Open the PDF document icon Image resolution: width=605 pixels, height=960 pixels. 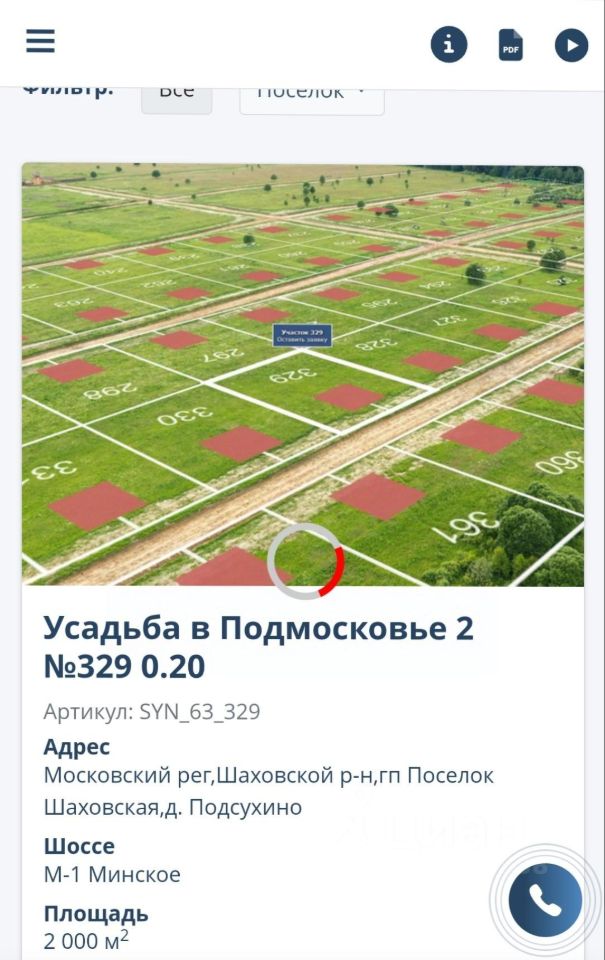click(x=511, y=45)
